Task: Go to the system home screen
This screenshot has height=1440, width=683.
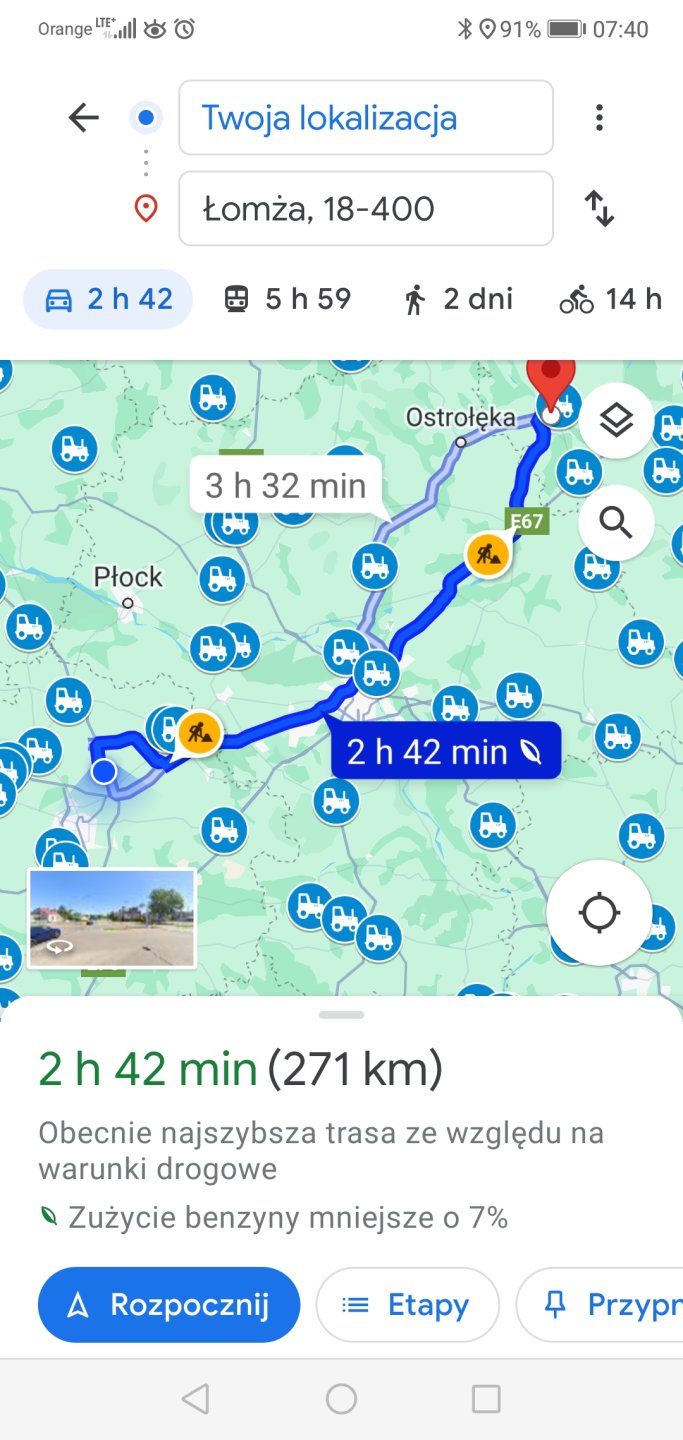Action: 341,1399
